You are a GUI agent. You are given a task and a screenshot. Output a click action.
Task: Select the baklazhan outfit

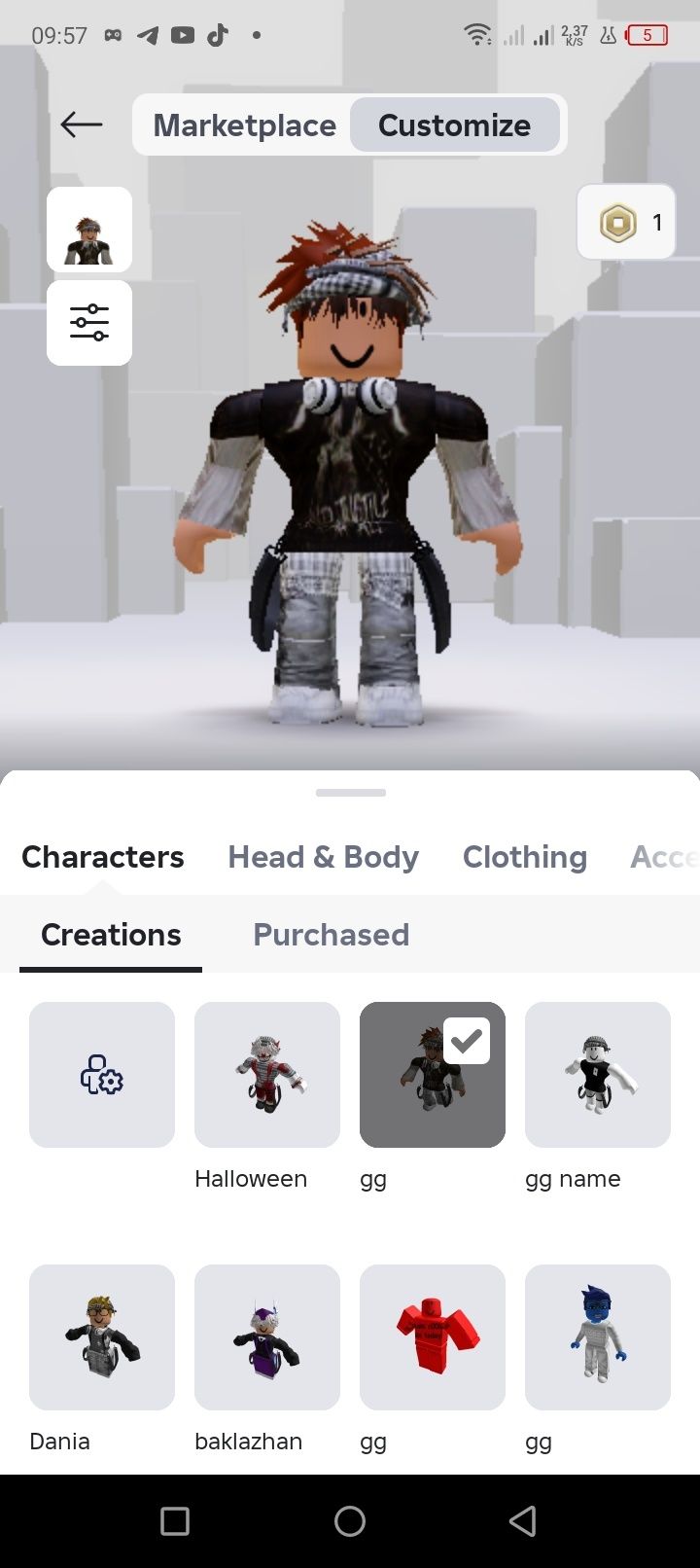(267, 1337)
